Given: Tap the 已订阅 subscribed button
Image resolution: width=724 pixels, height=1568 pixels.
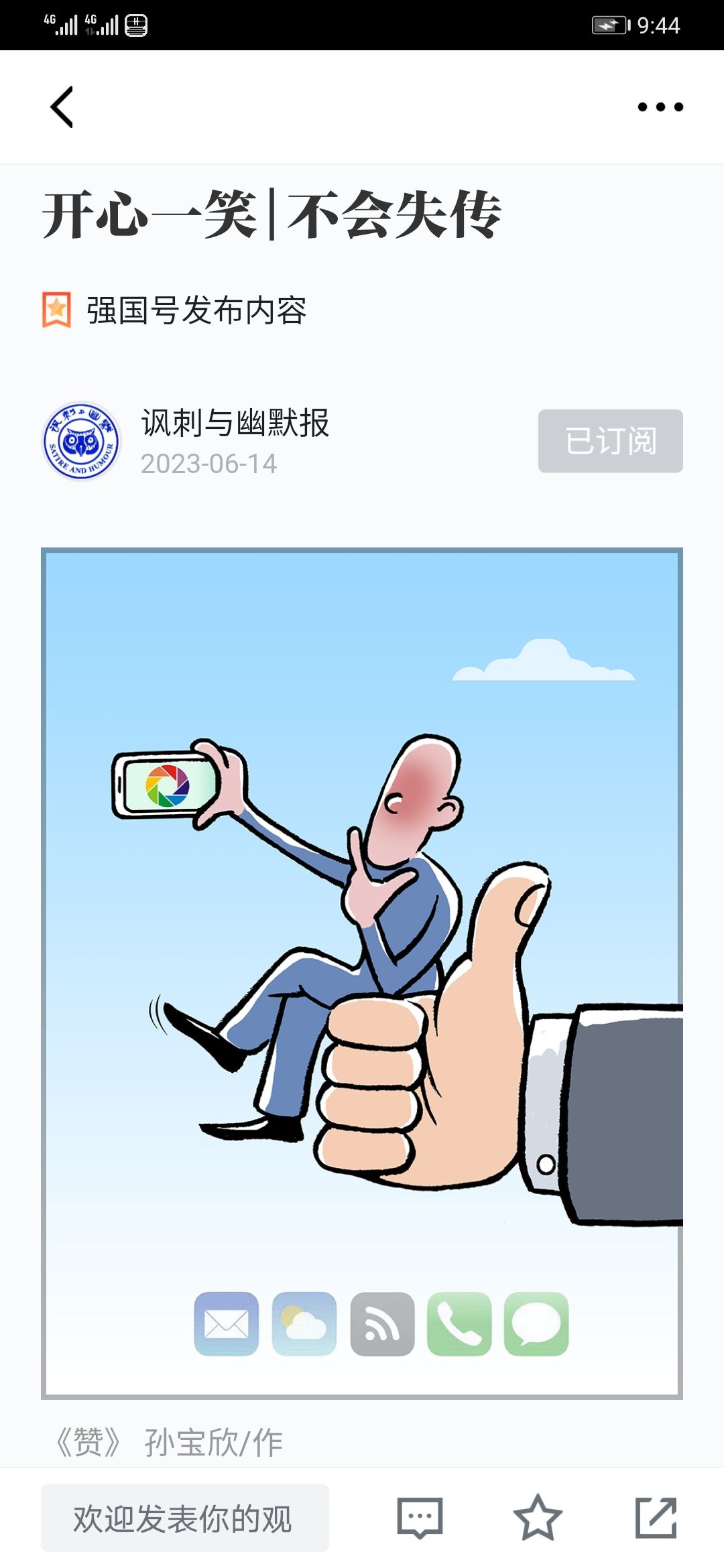Looking at the screenshot, I should pos(610,441).
